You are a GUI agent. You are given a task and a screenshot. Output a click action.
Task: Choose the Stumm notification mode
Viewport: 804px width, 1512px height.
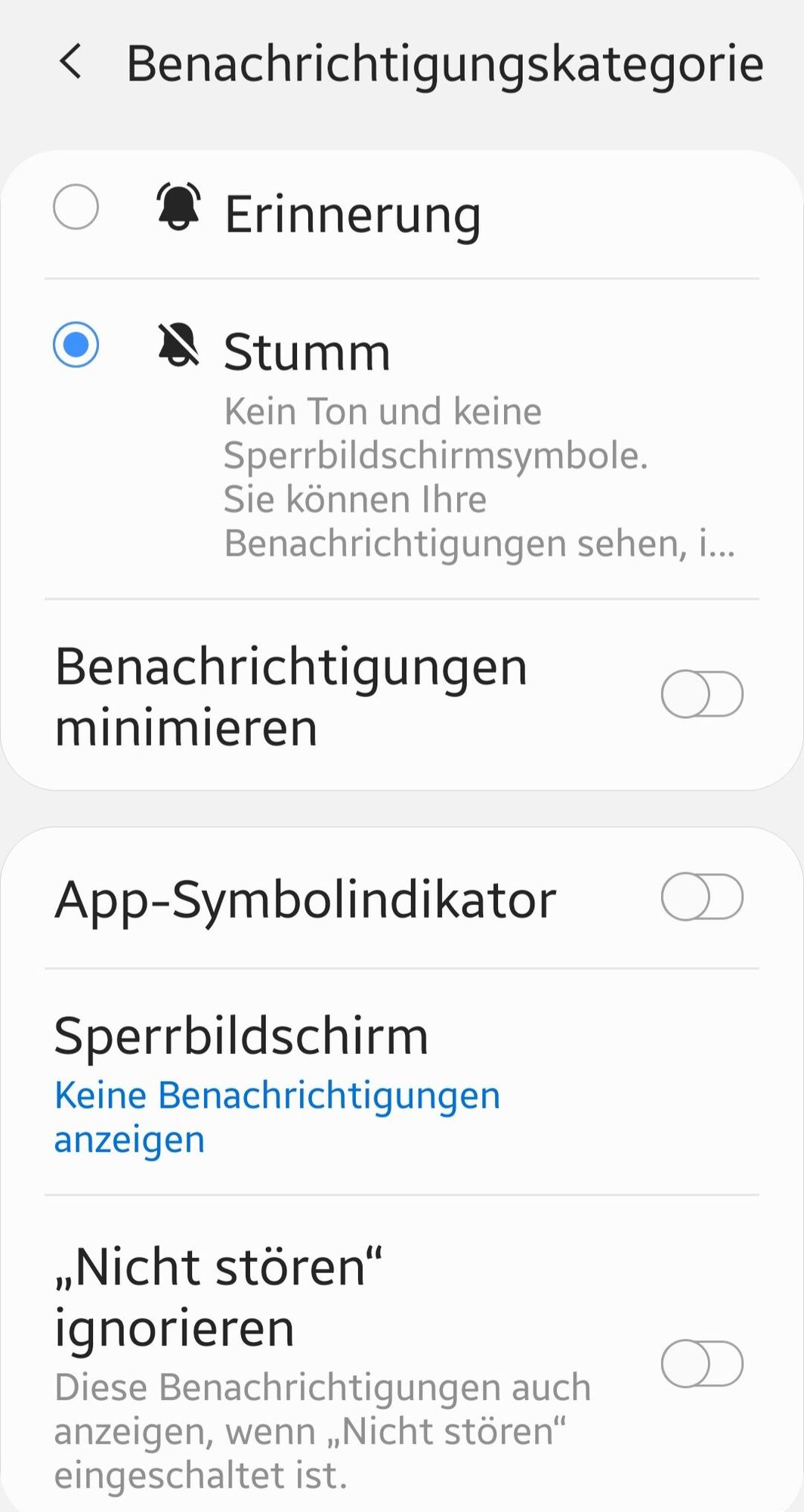pyautogui.click(x=76, y=345)
